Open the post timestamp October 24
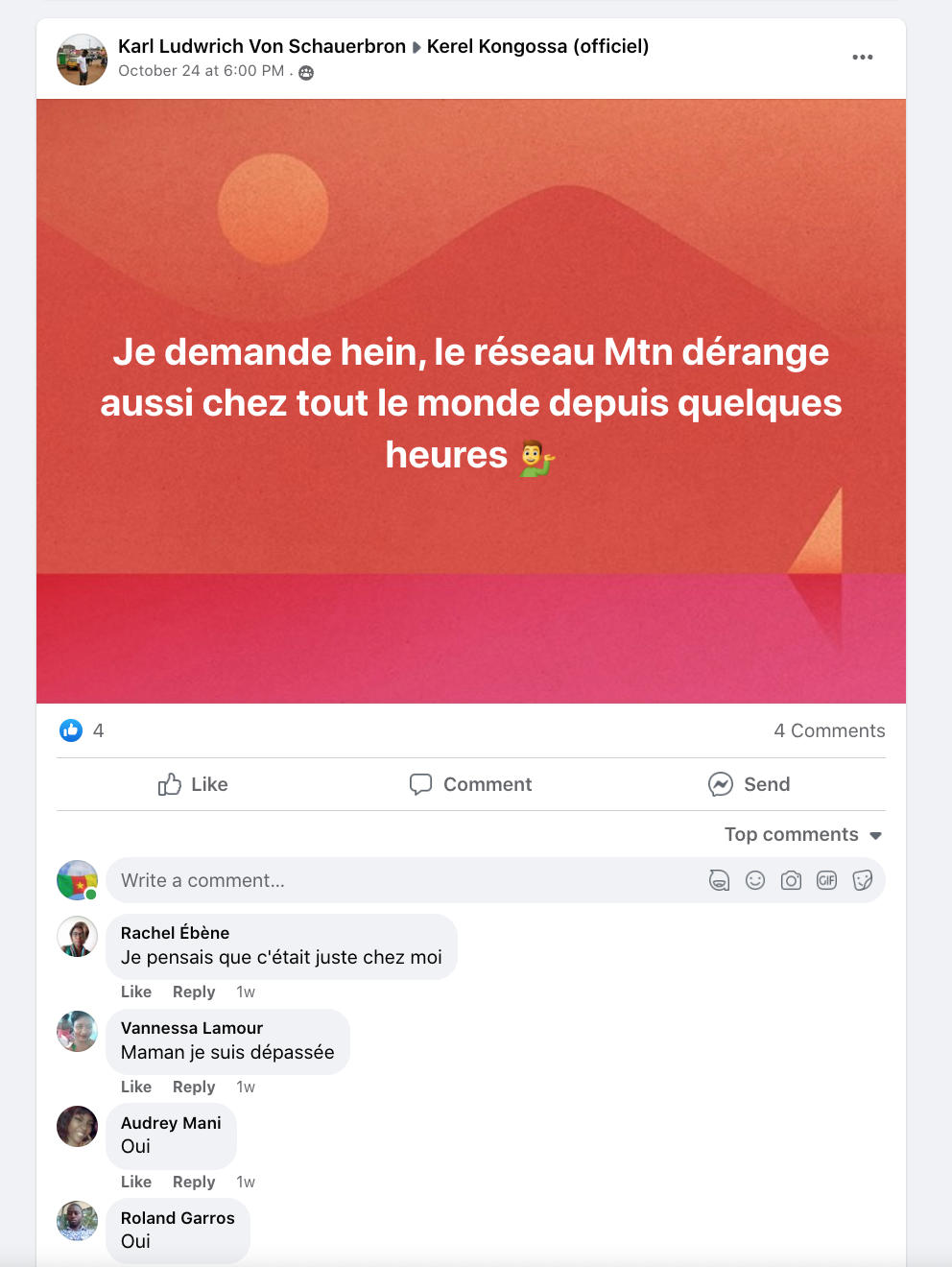The height and width of the screenshot is (1267, 952). 201,71
